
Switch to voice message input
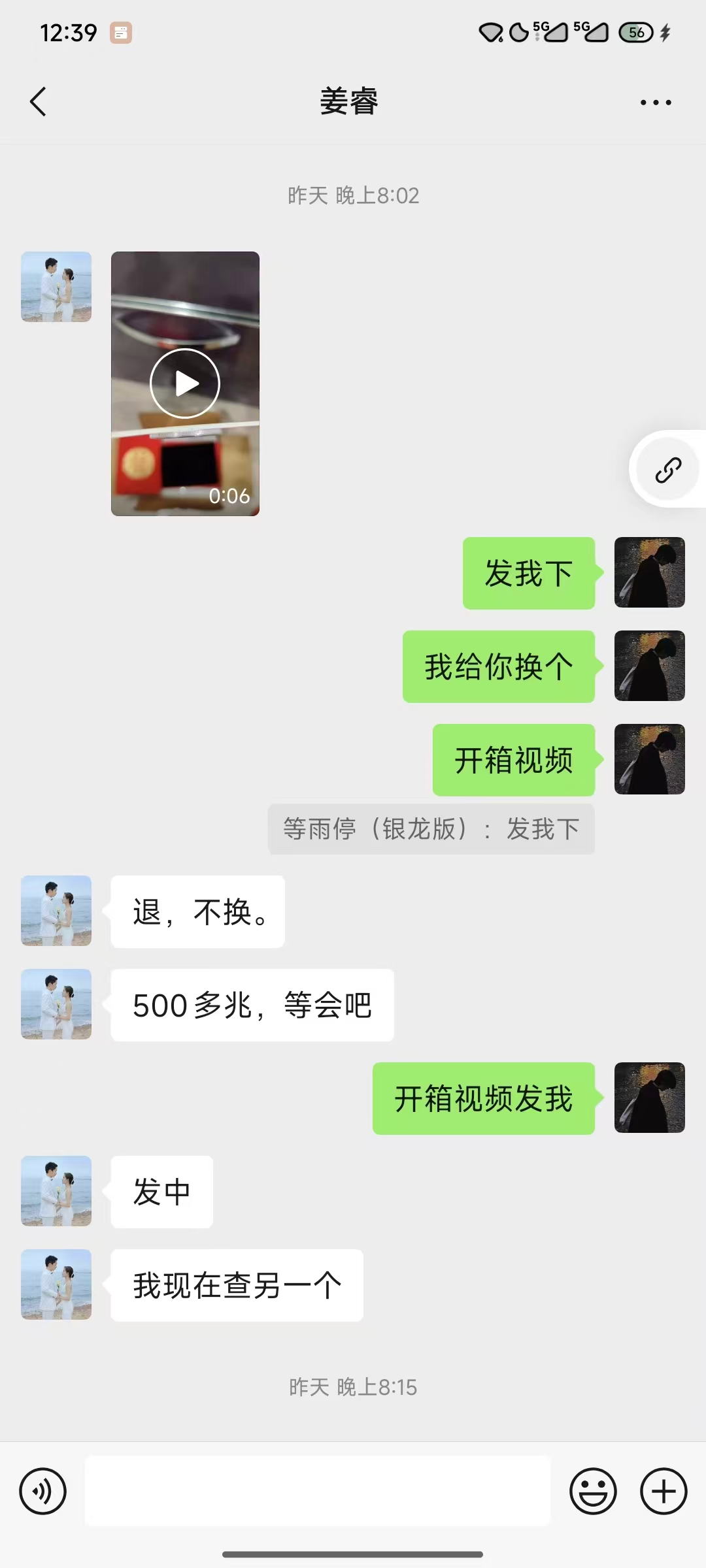43,1492
